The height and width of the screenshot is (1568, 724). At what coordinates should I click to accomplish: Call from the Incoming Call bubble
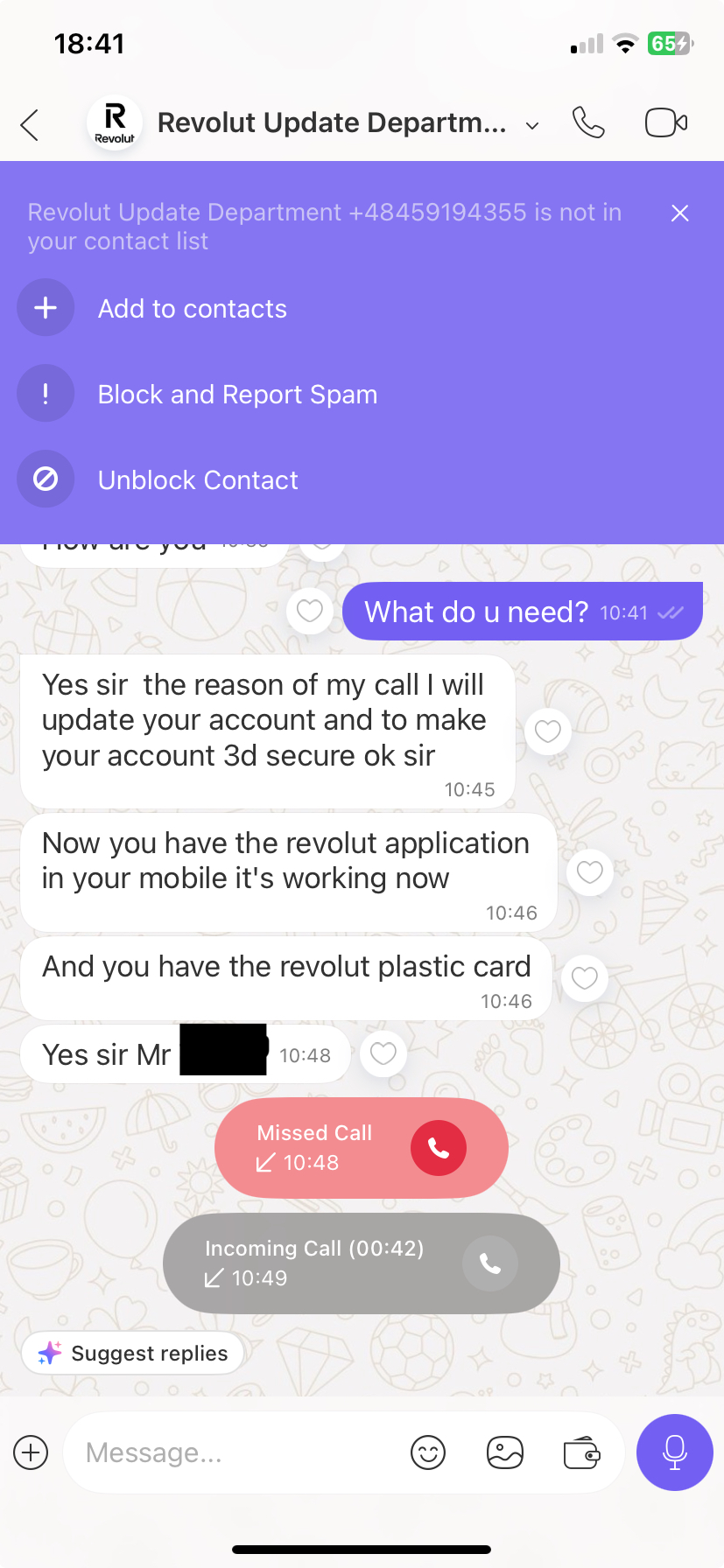pos(490,1263)
